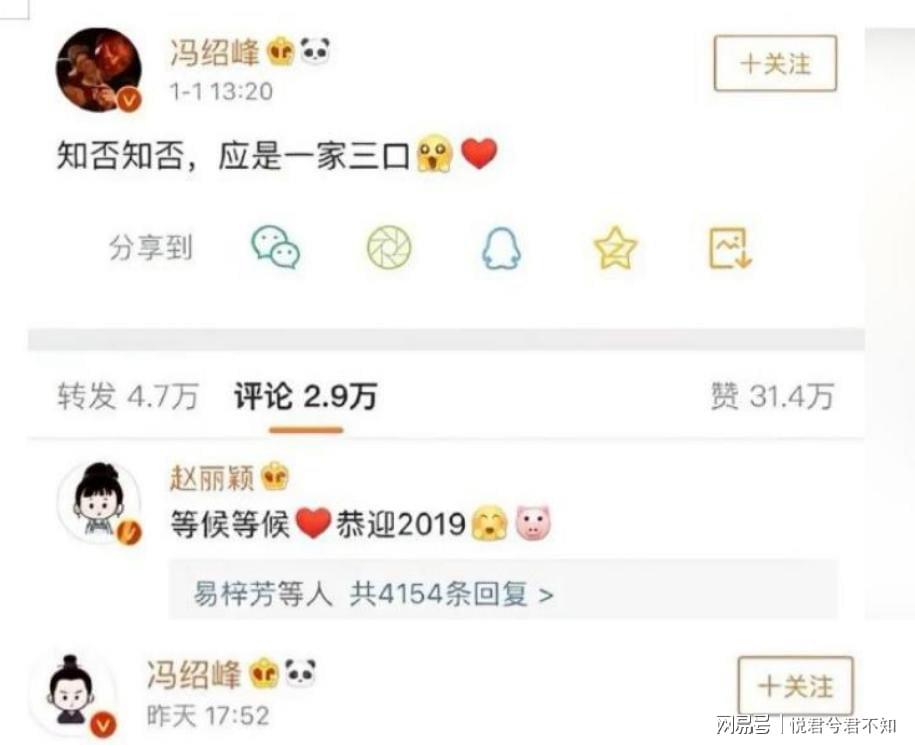Like the post via 赞 31.4万
Image resolution: width=915 pixels, height=745 pixels.
(x=771, y=397)
